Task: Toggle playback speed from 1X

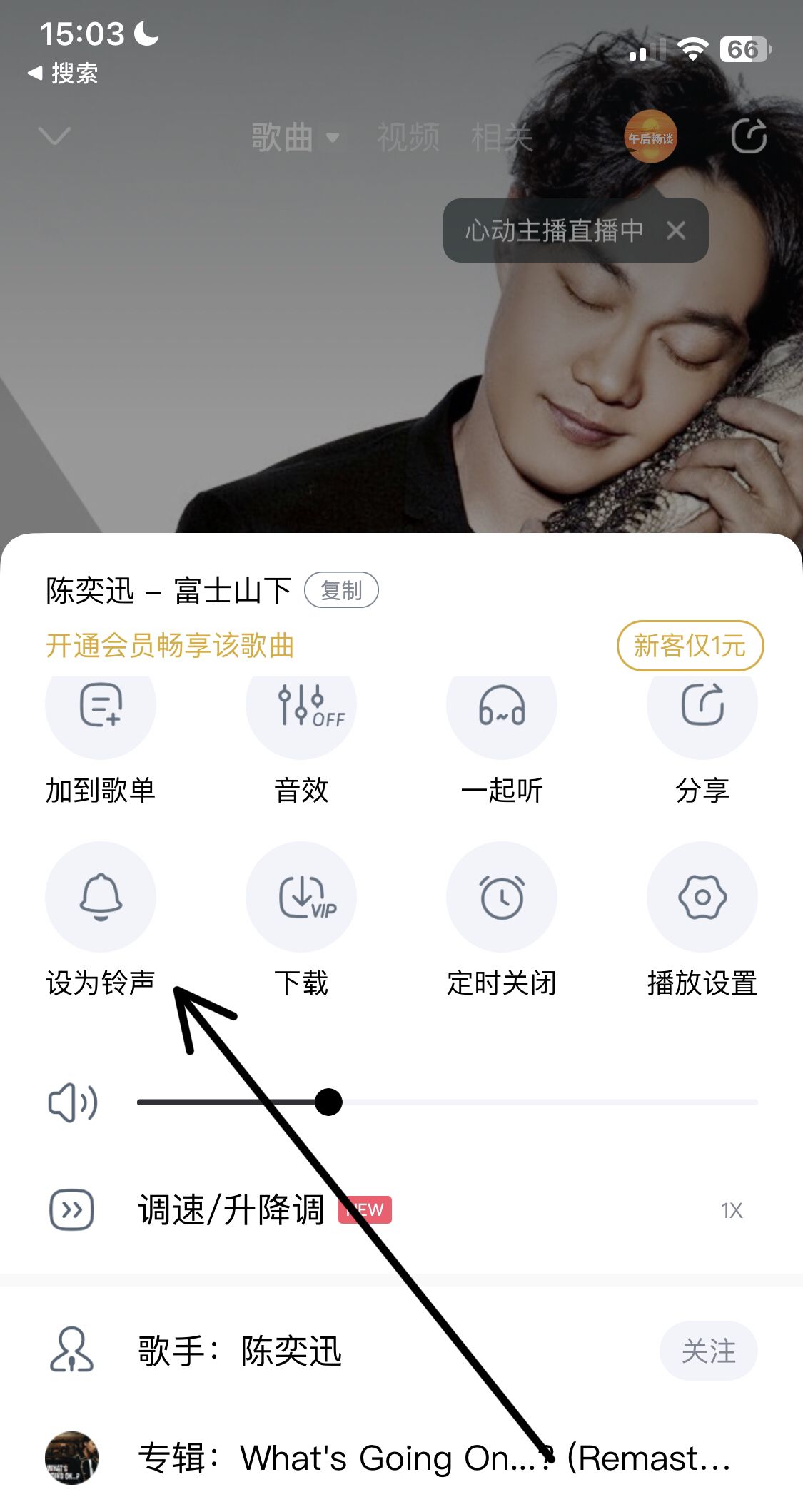Action: pos(732,1209)
